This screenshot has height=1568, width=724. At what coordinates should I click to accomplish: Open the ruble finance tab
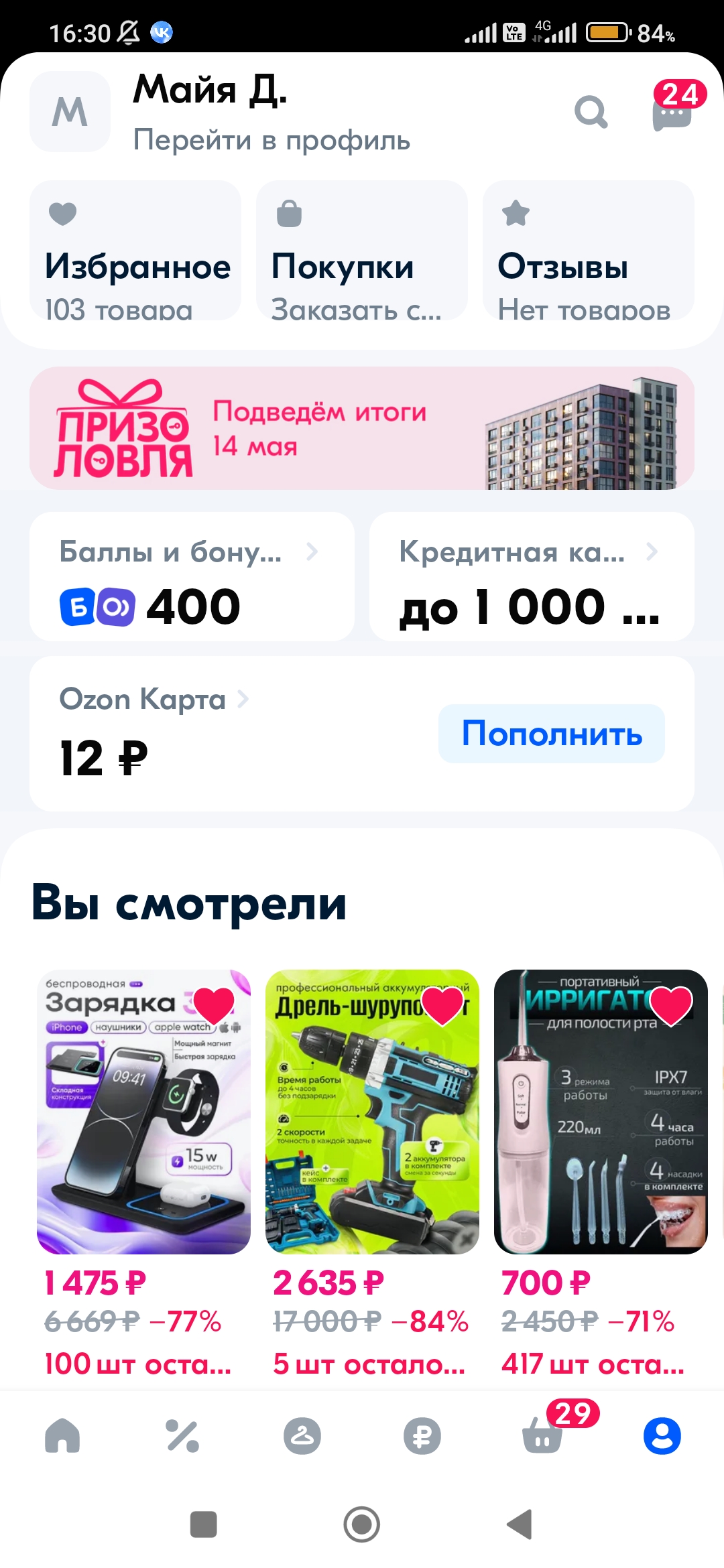(x=422, y=1436)
